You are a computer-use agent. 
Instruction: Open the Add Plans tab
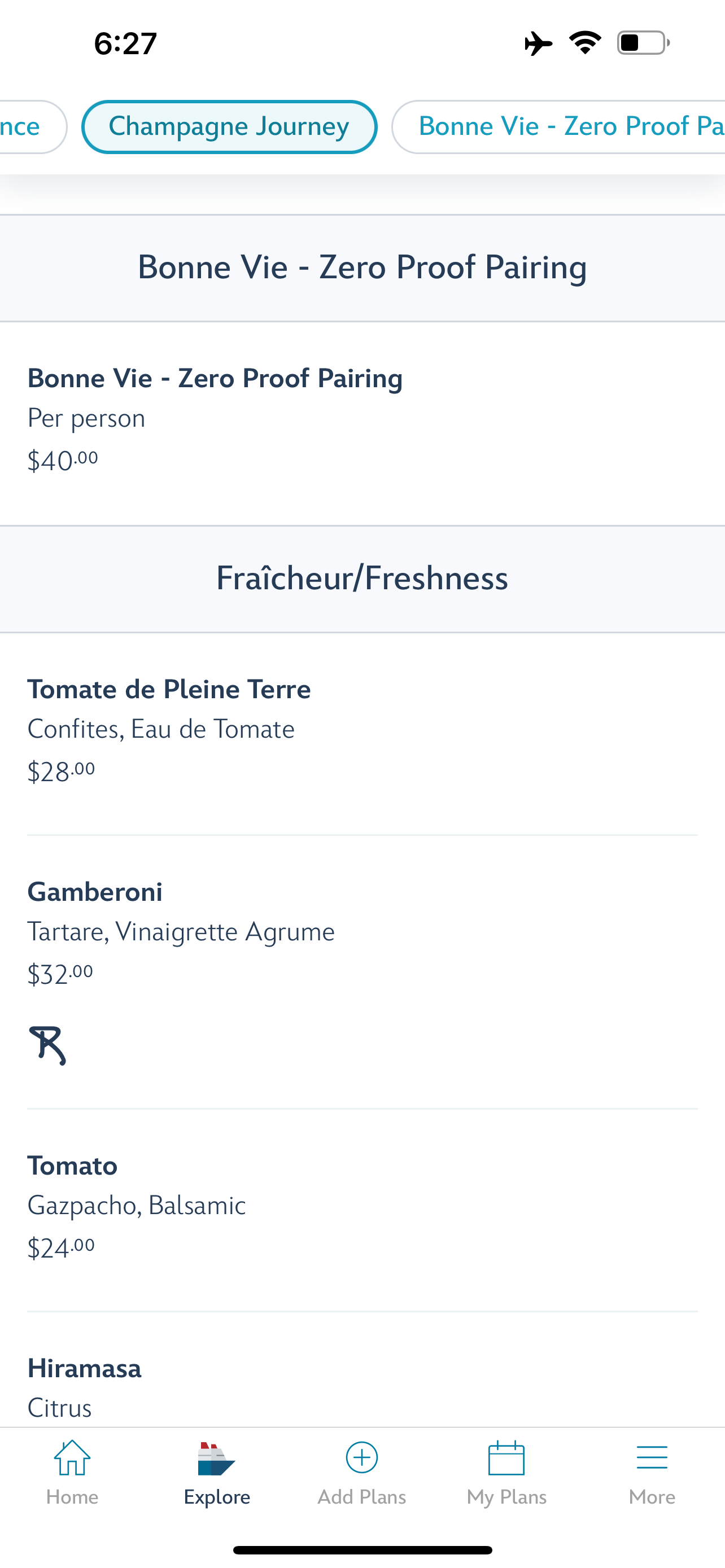(361, 1473)
